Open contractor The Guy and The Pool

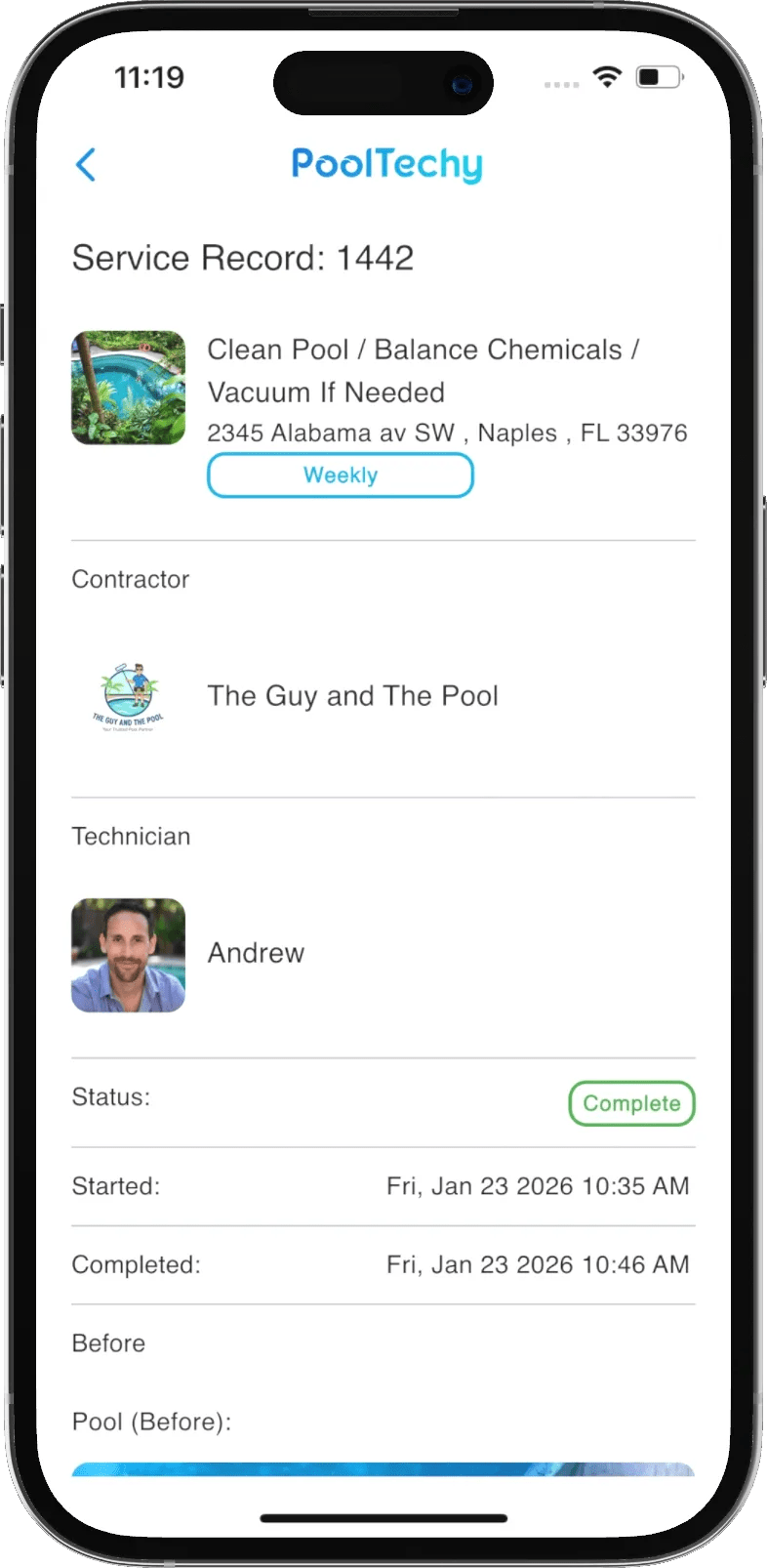(351, 696)
